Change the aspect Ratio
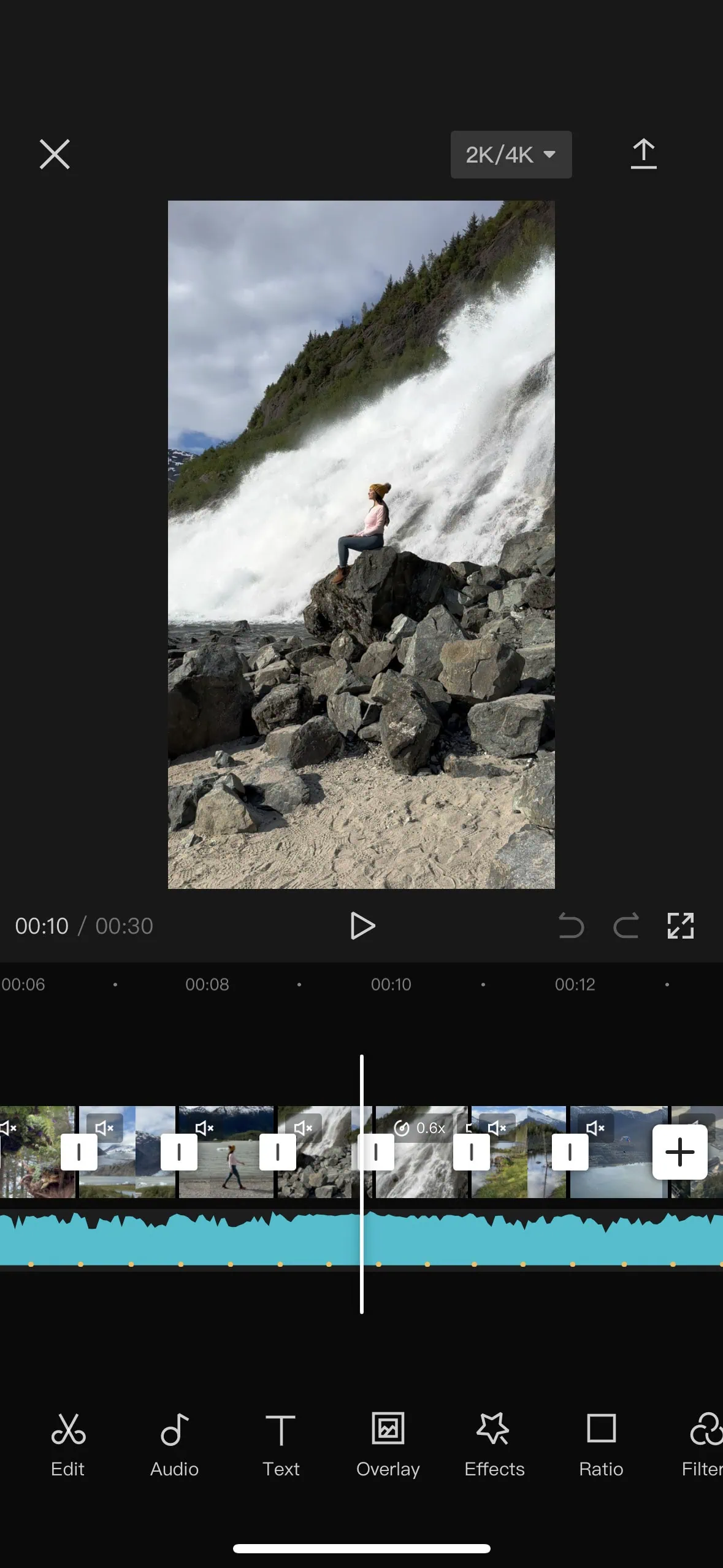Viewport: 723px width, 1568px height. (x=601, y=1444)
